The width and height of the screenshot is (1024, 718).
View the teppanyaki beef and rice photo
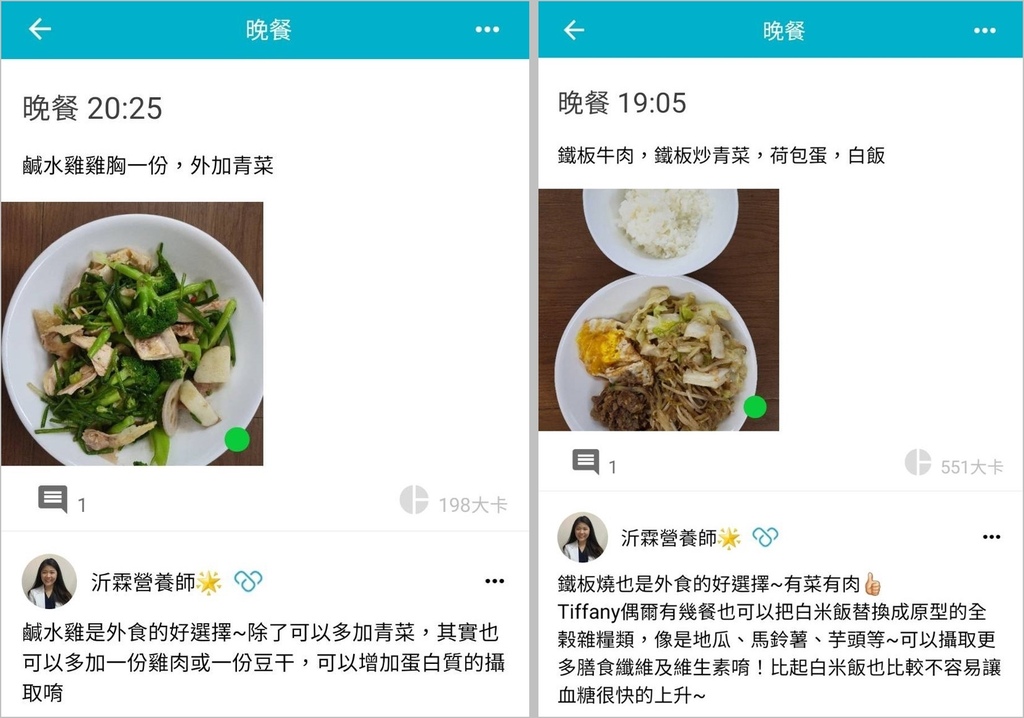pyautogui.click(x=659, y=310)
